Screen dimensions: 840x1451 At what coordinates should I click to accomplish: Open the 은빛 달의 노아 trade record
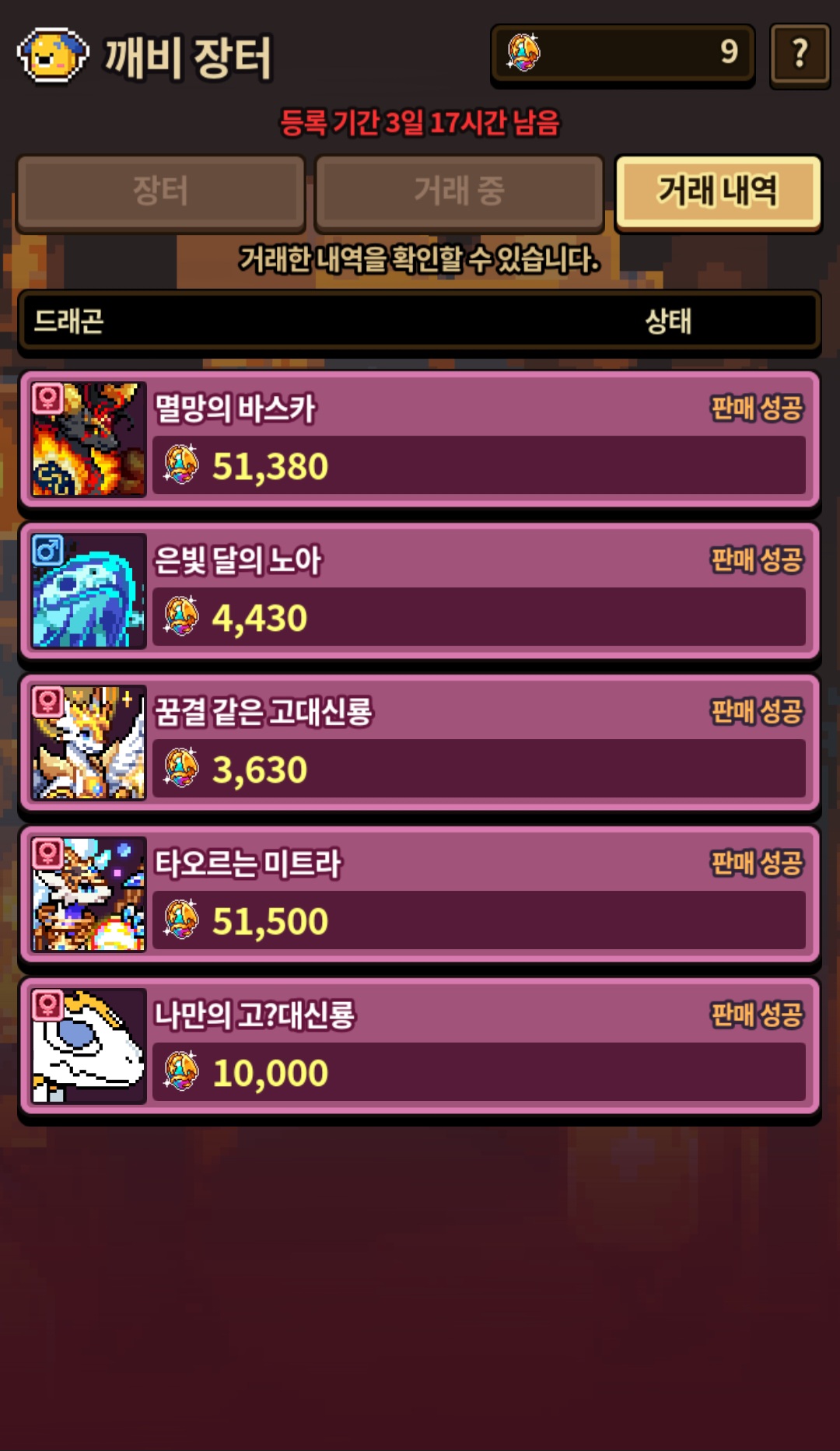(420, 591)
